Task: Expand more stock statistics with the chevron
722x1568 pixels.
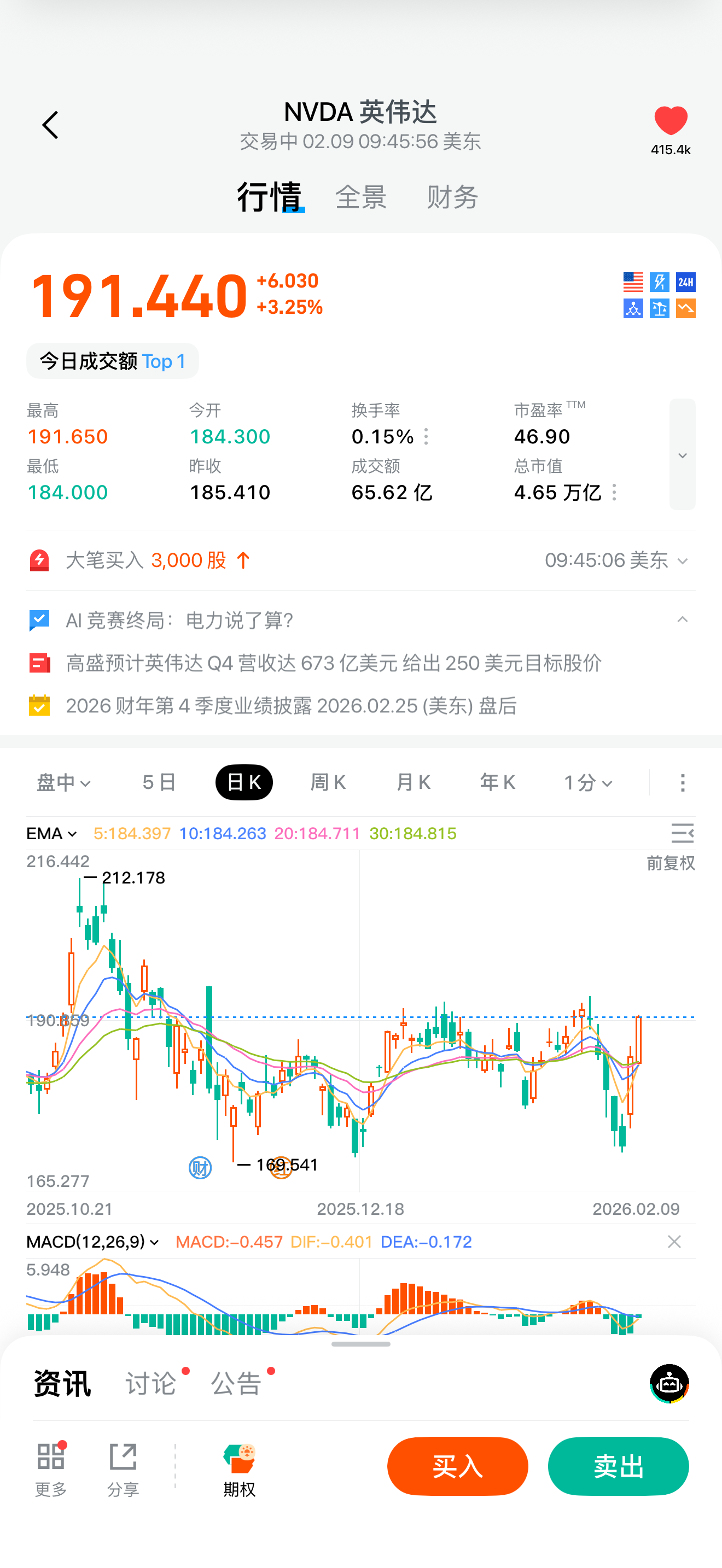Action: 682,455
